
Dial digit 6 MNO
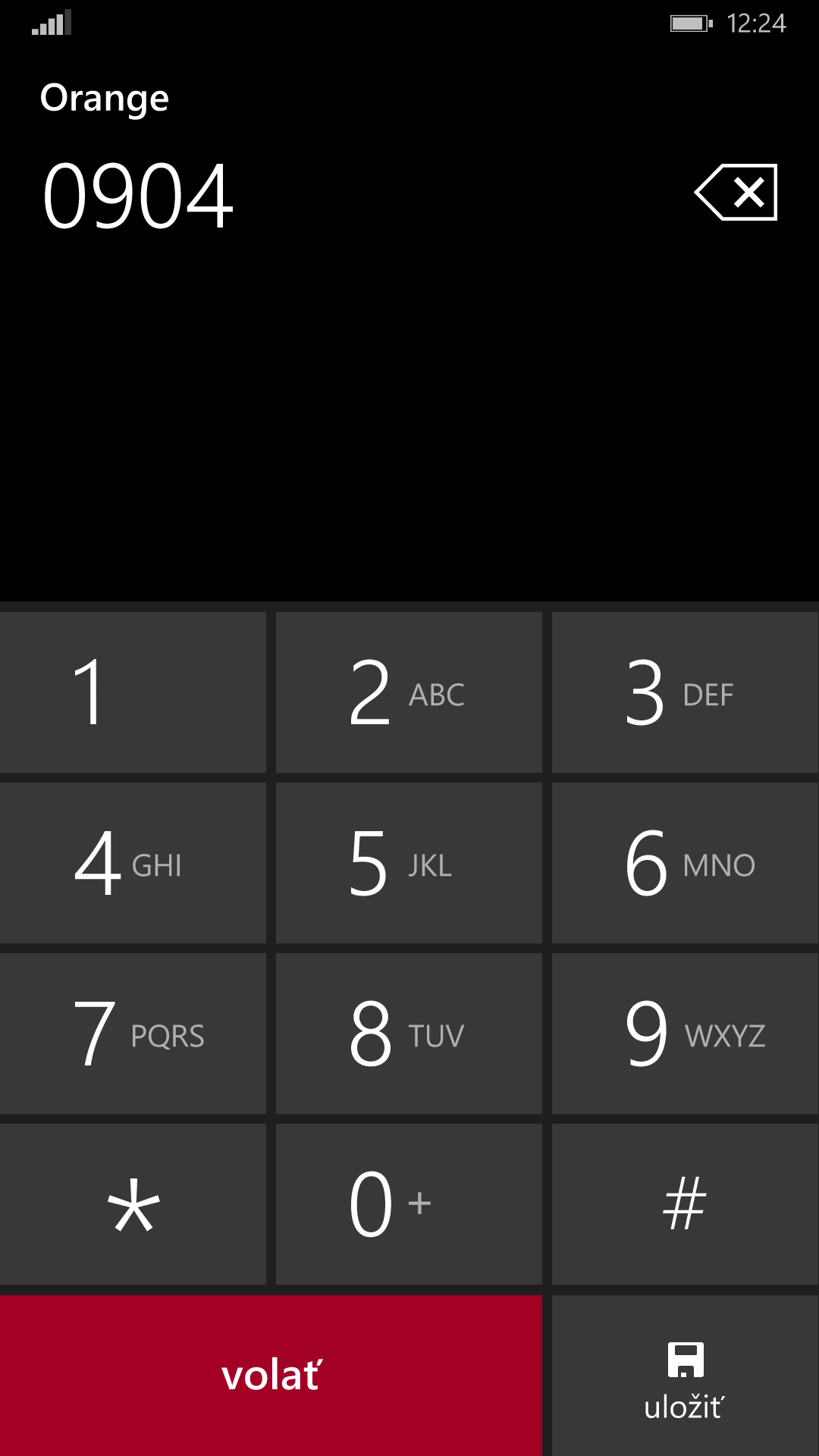[x=686, y=863]
